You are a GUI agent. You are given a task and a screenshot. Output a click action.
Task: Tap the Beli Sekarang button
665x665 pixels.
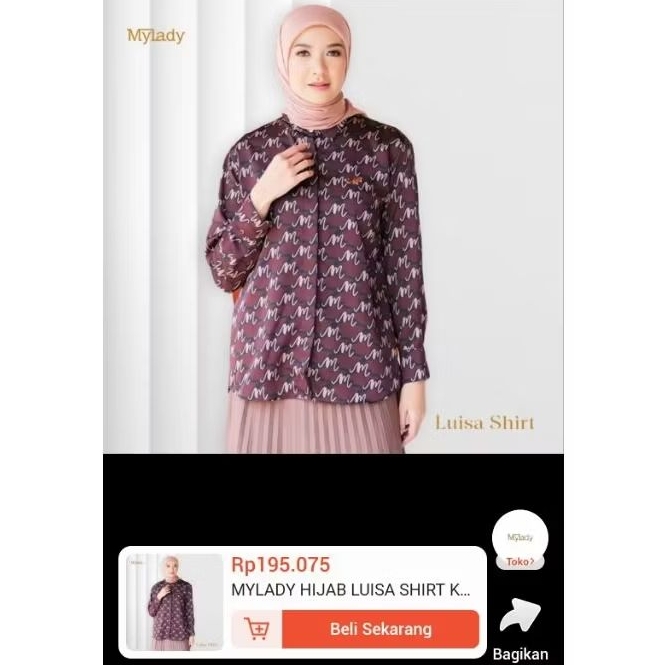(x=380, y=629)
